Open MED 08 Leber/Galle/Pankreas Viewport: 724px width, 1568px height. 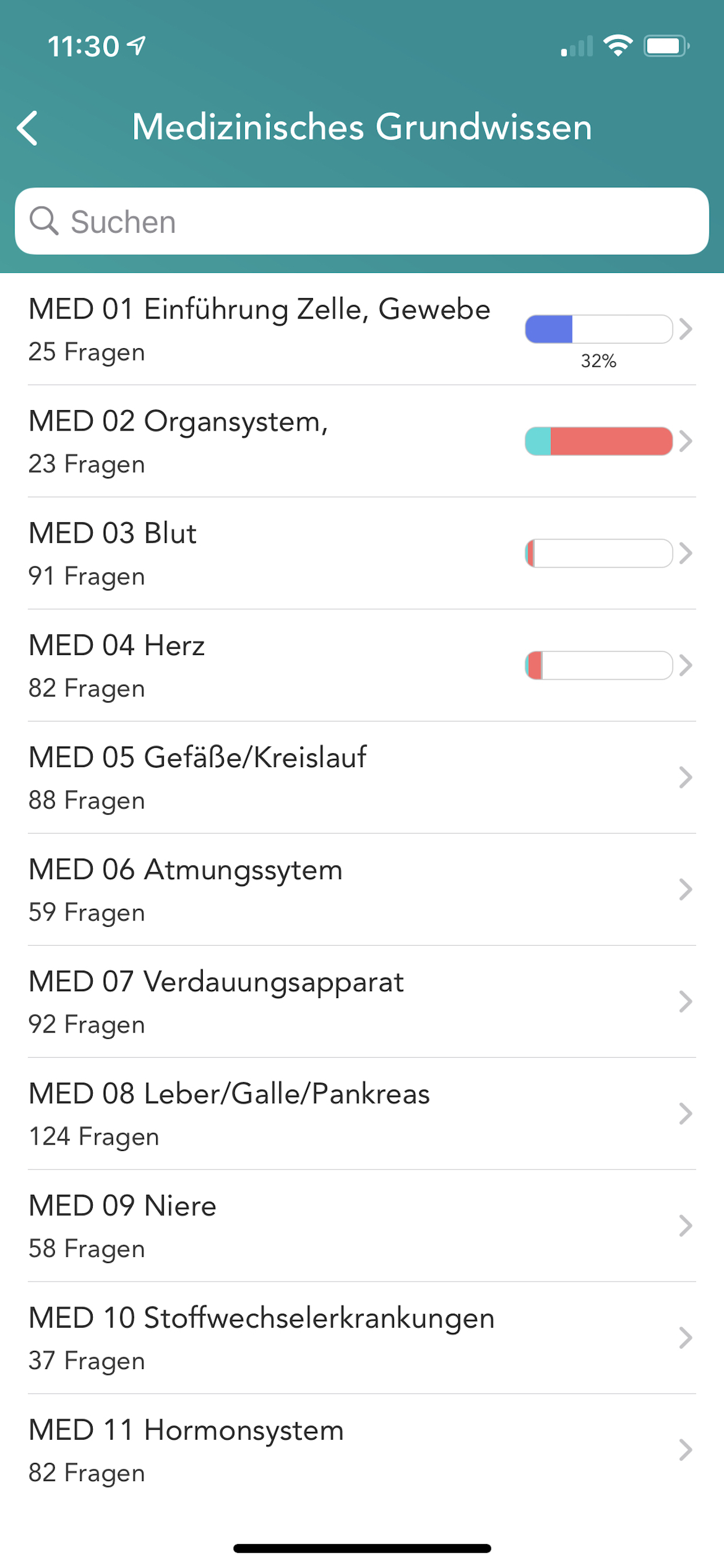[x=362, y=1114]
